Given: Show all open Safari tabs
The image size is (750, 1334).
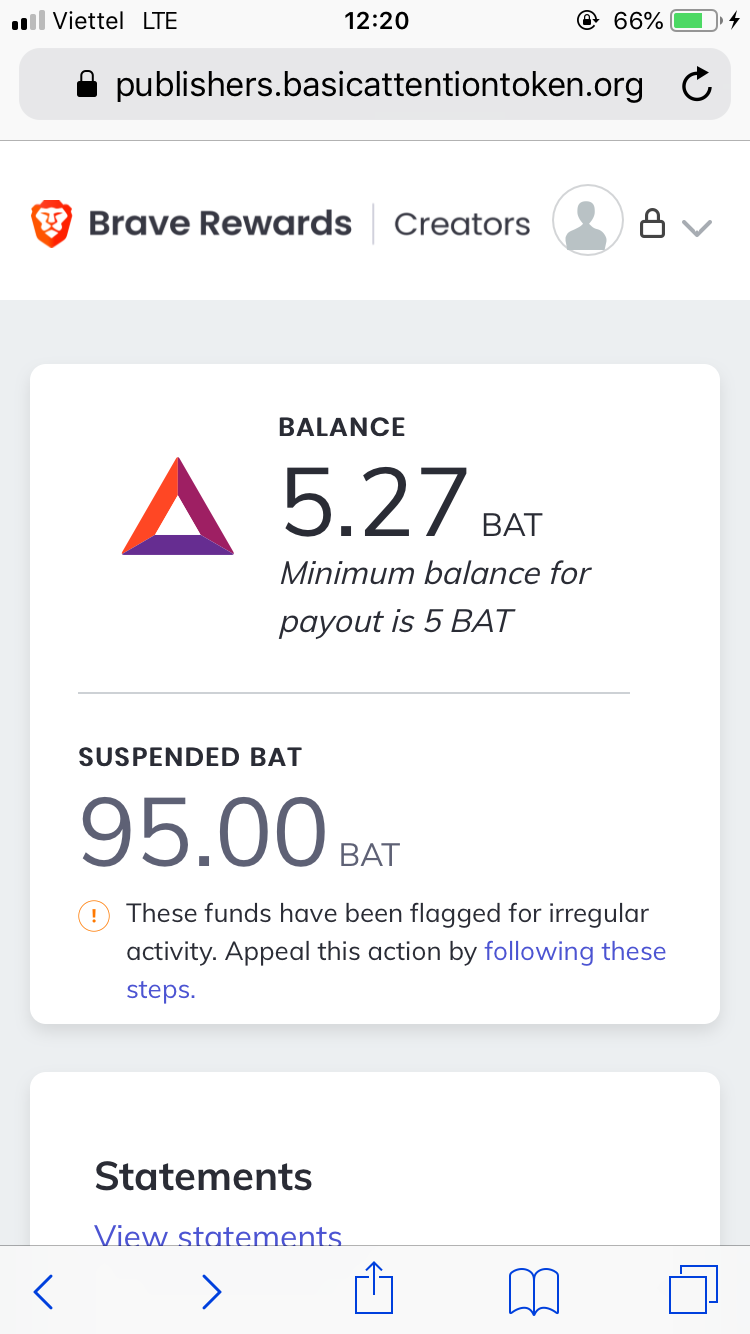Looking at the screenshot, I should [x=693, y=1290].
